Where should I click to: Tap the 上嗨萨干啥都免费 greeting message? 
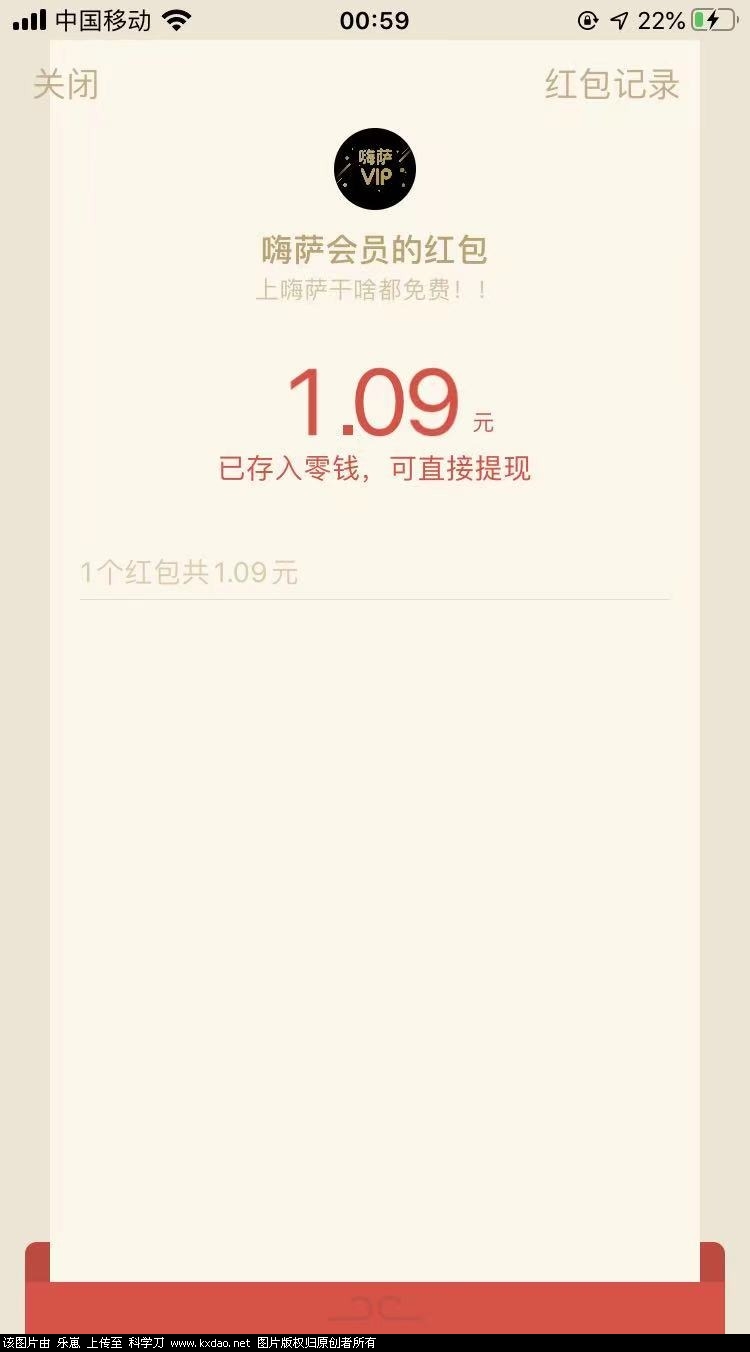(375, 290)
